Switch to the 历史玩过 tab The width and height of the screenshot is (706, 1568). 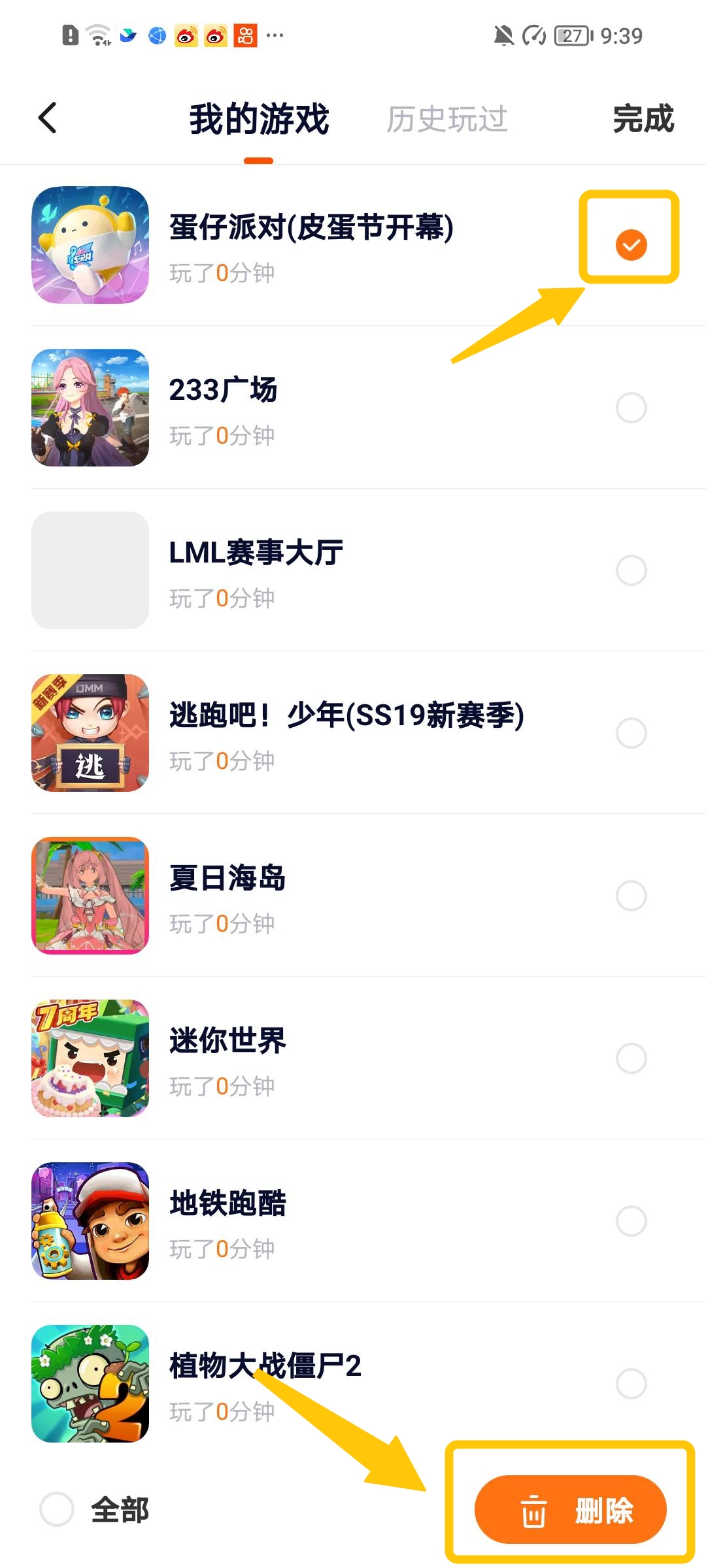pos(446,120)
